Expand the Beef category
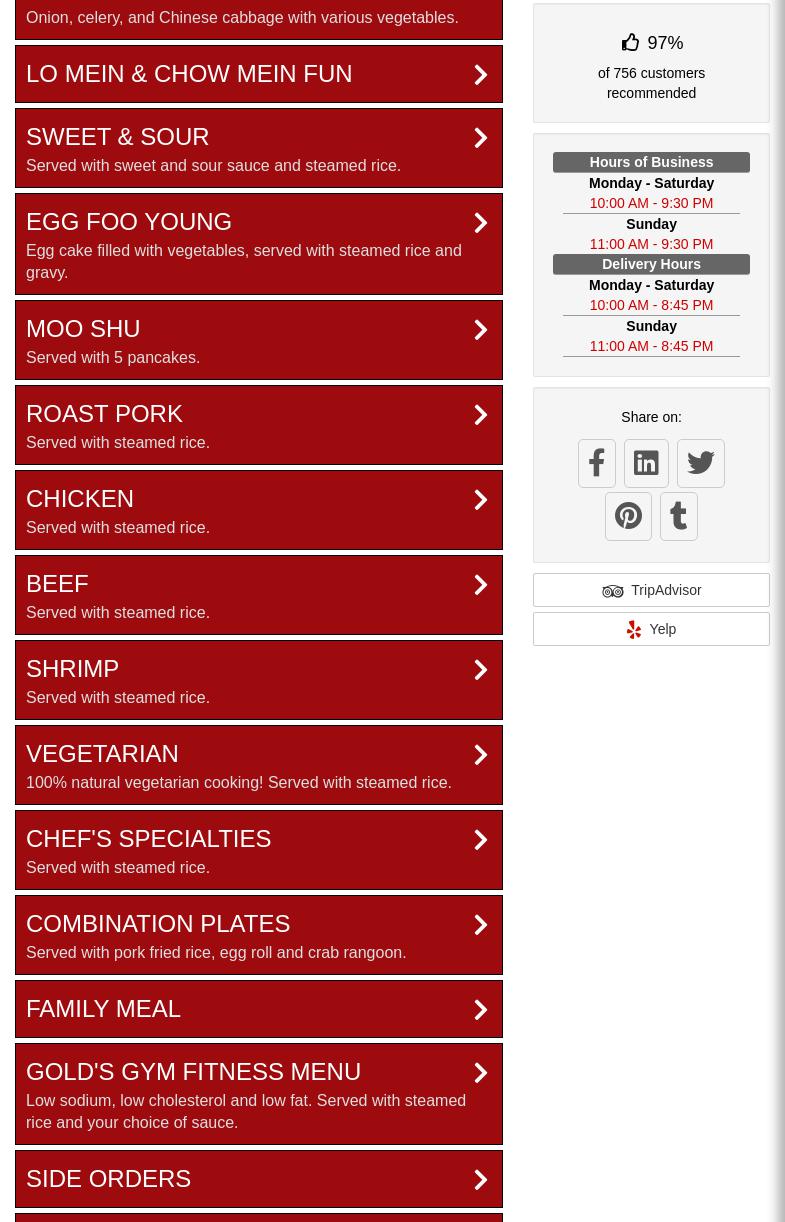The height and width of the screenshot is (1222, 785). 258,595
